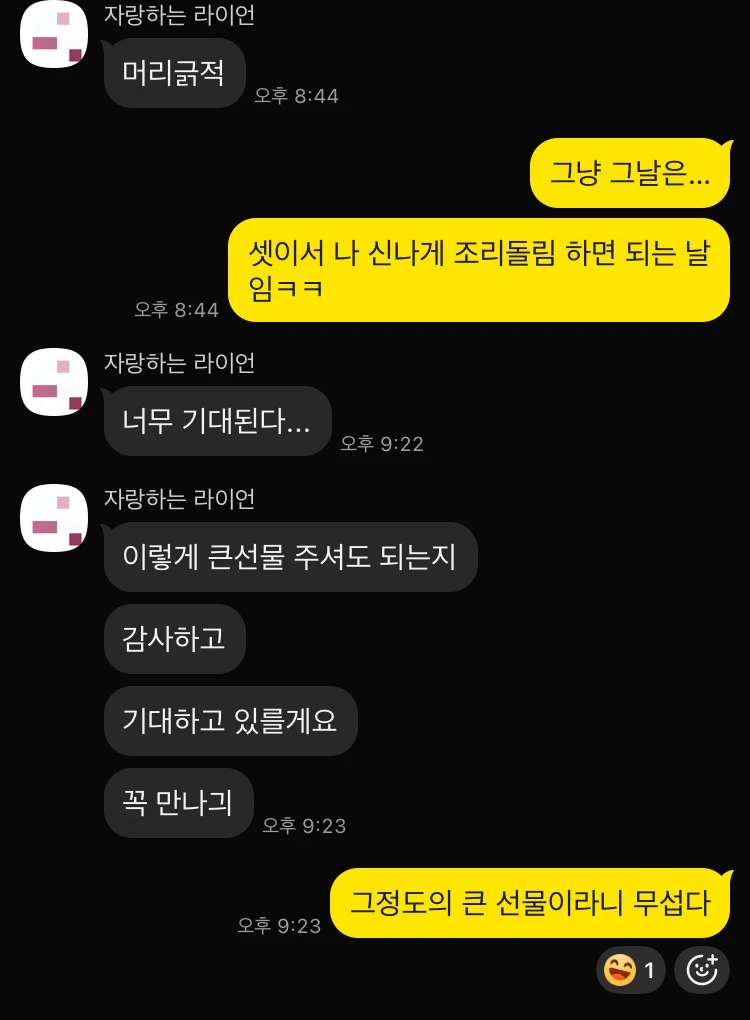Tap the laughing emoji reaction with count 1

click(631, 969)
